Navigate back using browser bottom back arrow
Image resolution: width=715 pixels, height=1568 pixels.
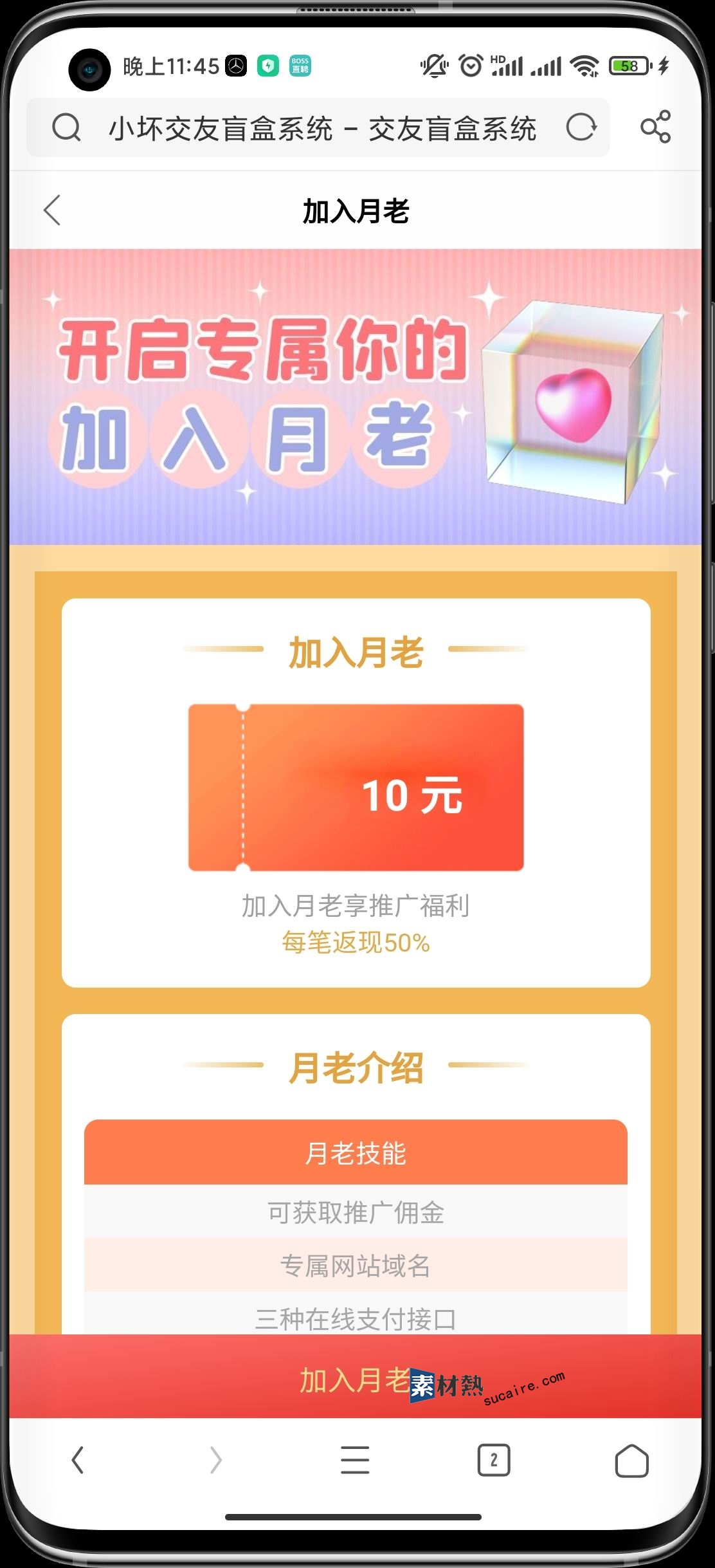78,1460
